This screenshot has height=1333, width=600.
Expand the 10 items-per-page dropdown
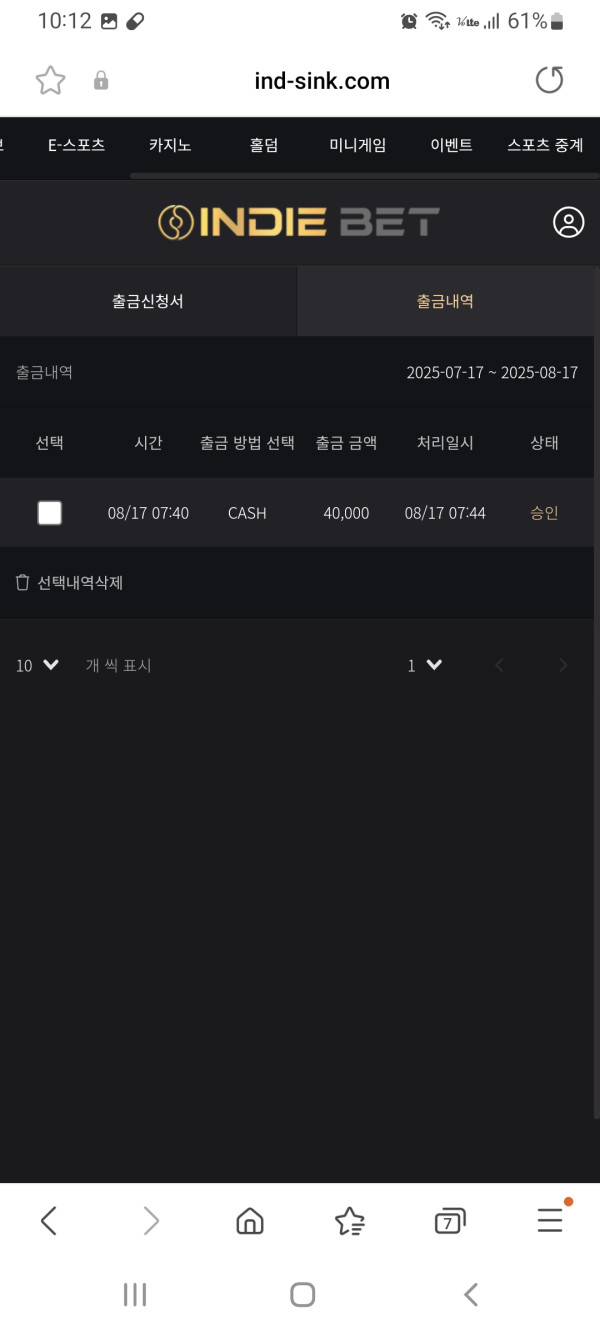(x=38, y=665)
